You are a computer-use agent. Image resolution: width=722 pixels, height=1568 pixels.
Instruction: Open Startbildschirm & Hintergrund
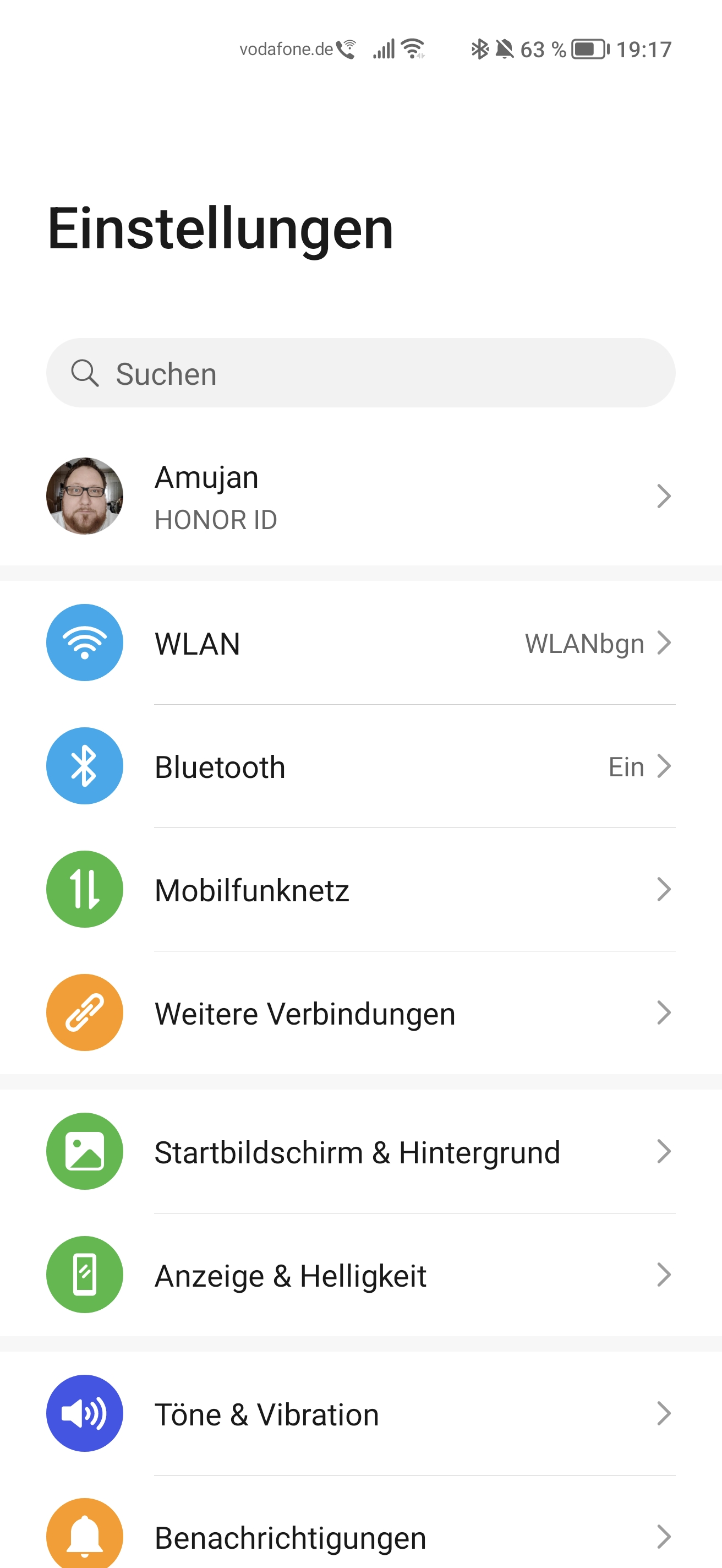coord(360,1152)
